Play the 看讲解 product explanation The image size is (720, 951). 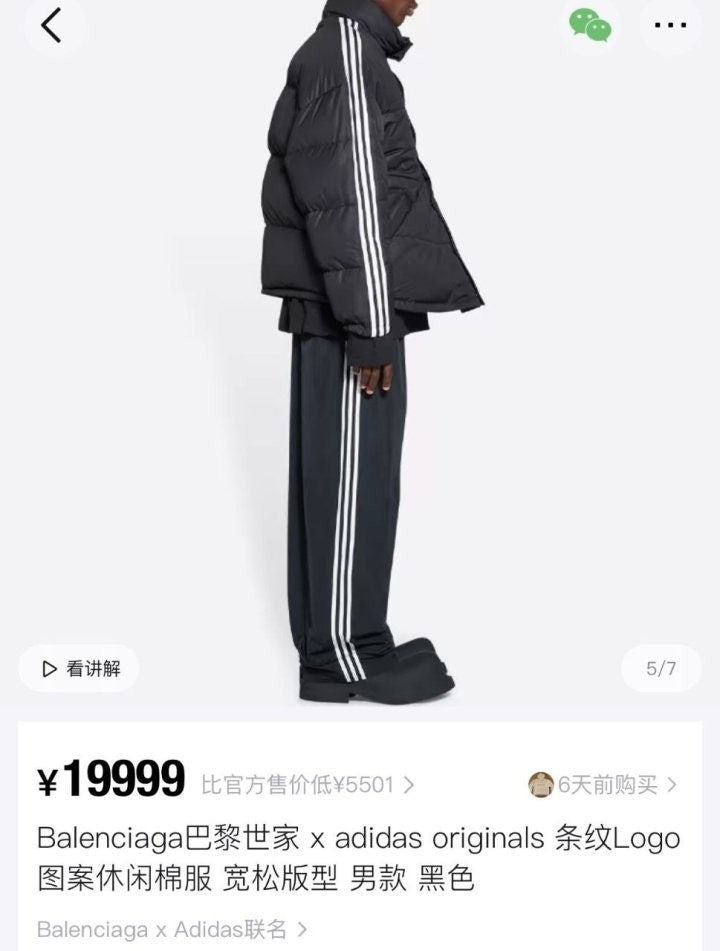click(80, 669)
